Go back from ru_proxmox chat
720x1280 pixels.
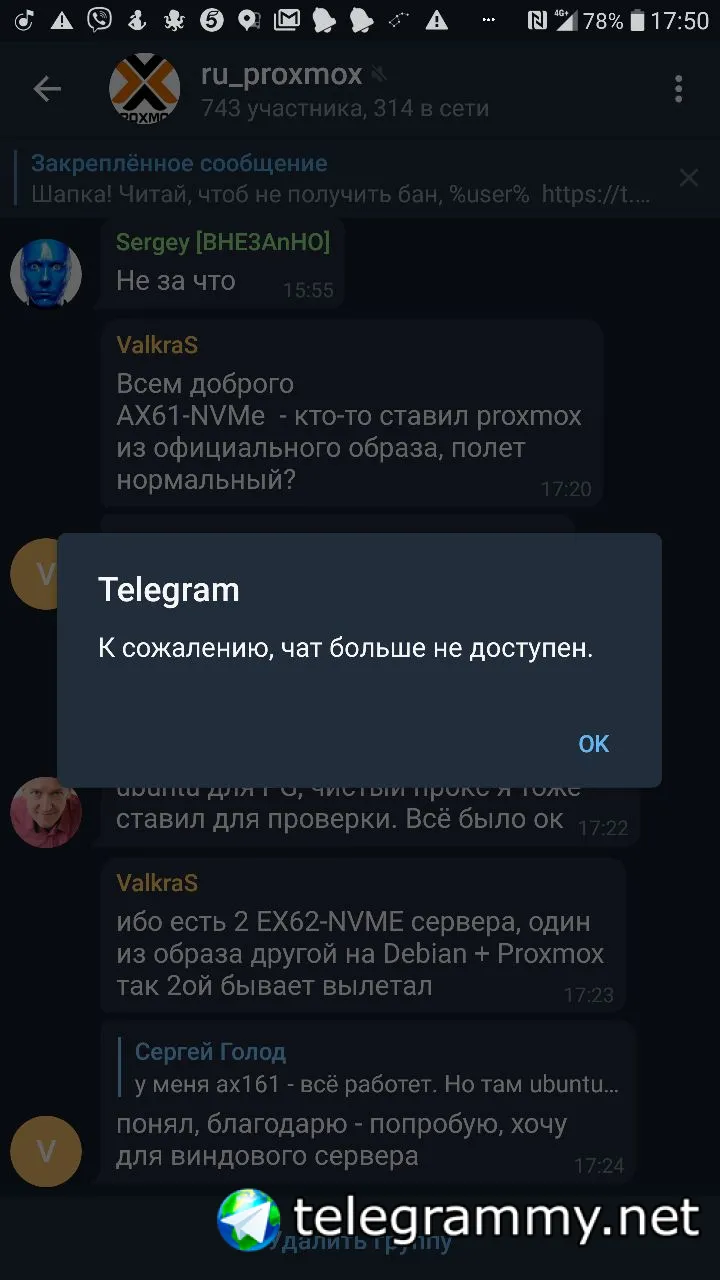click(x=47, y=89)
